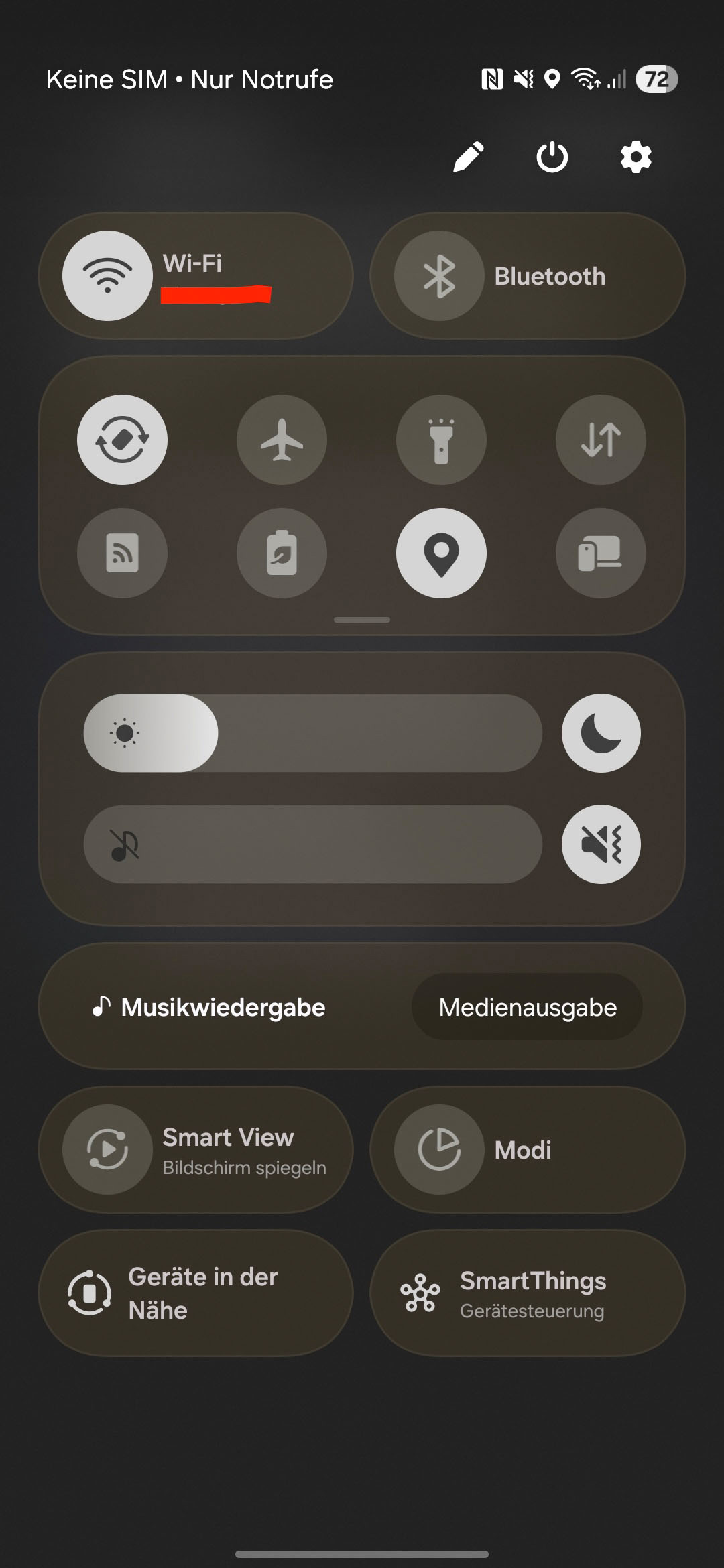Turn on airplane mode
Screen dimensions: 724x1568
click(x=282, y=440)
